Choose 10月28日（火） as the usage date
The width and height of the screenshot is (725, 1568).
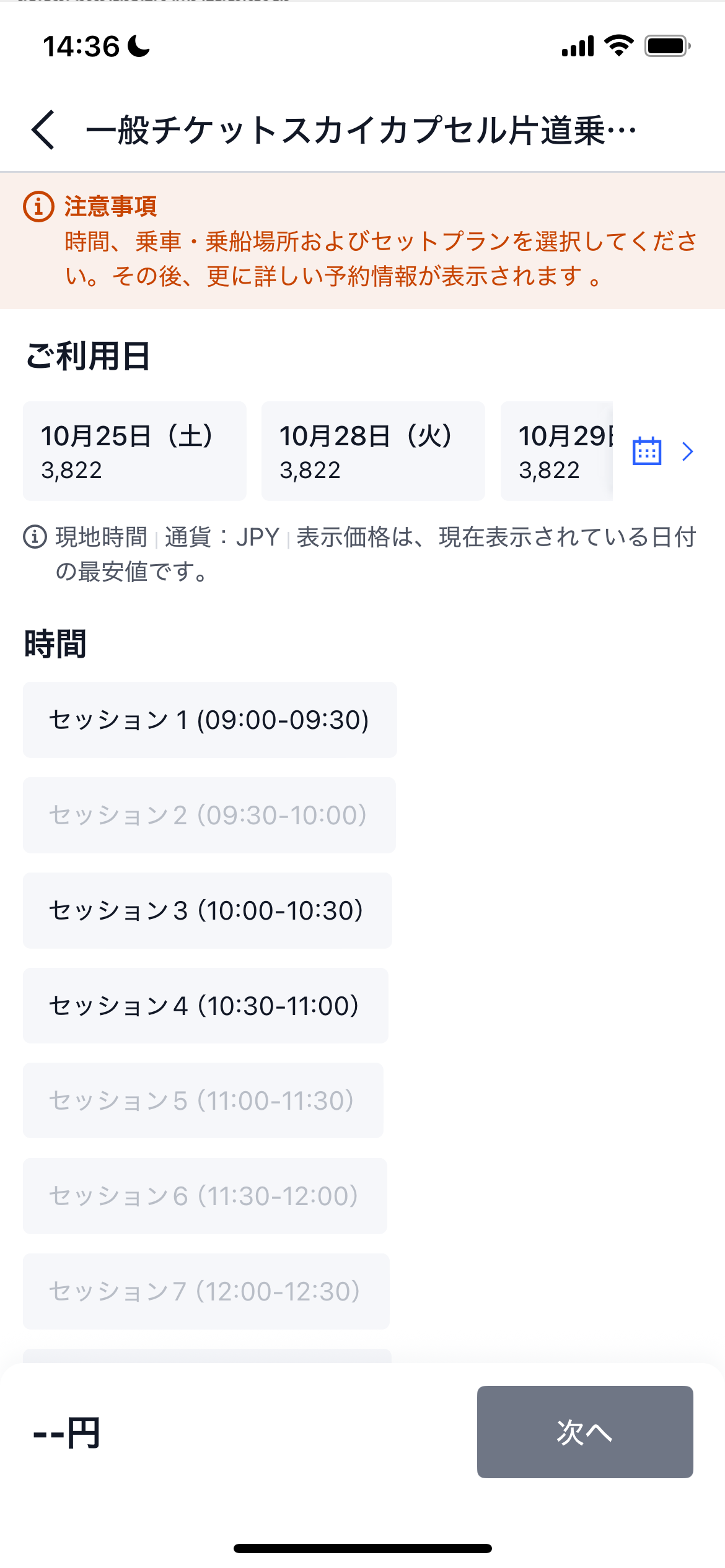(373, 451)
